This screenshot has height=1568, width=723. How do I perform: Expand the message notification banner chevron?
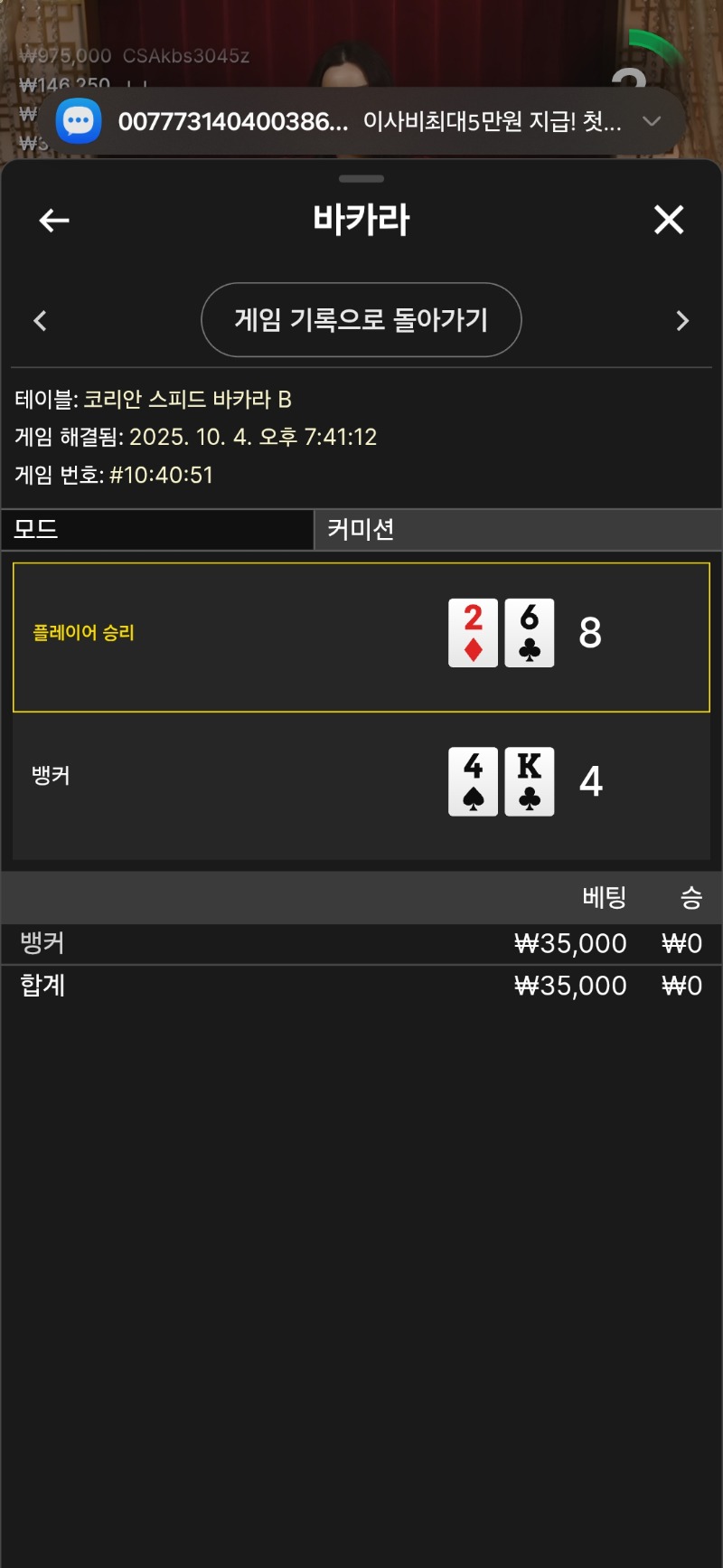pos(652,121)
